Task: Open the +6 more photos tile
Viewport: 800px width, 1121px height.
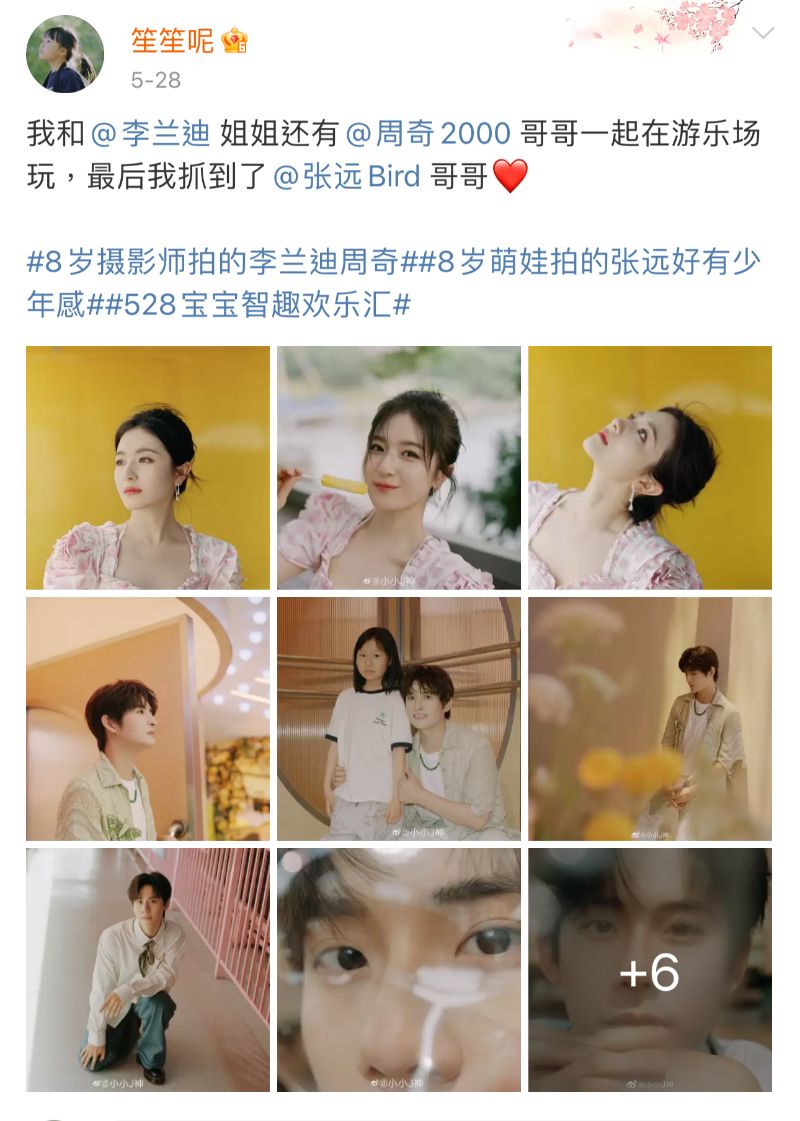Action: pyautogui.click(x=650, y=969)
